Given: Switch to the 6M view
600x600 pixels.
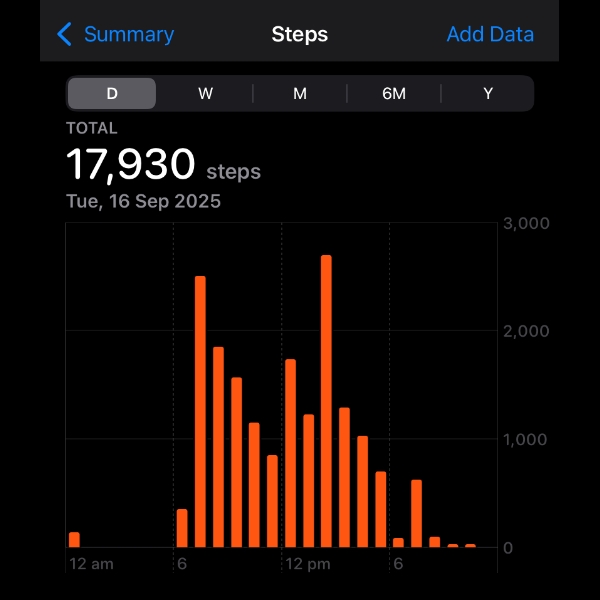Looking at the screenshot, I should click(394, 93).
